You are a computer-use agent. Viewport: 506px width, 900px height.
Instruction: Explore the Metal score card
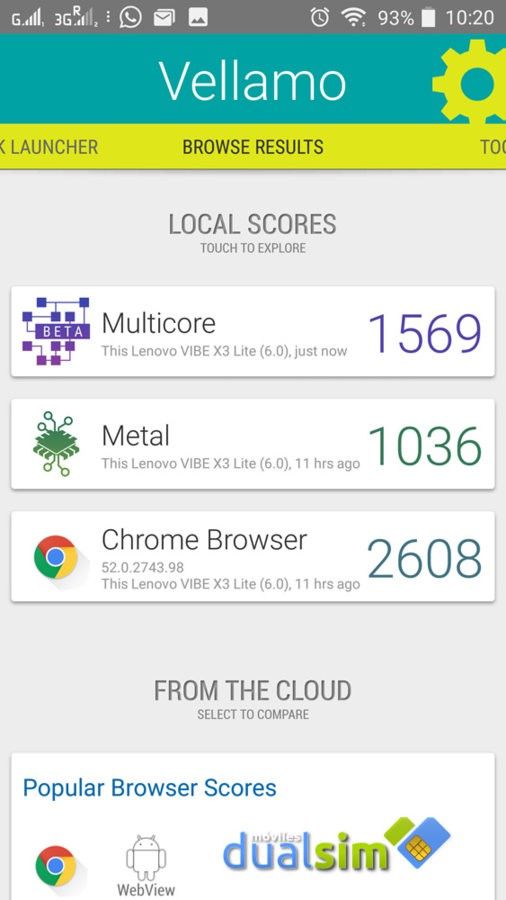(252, 444)
